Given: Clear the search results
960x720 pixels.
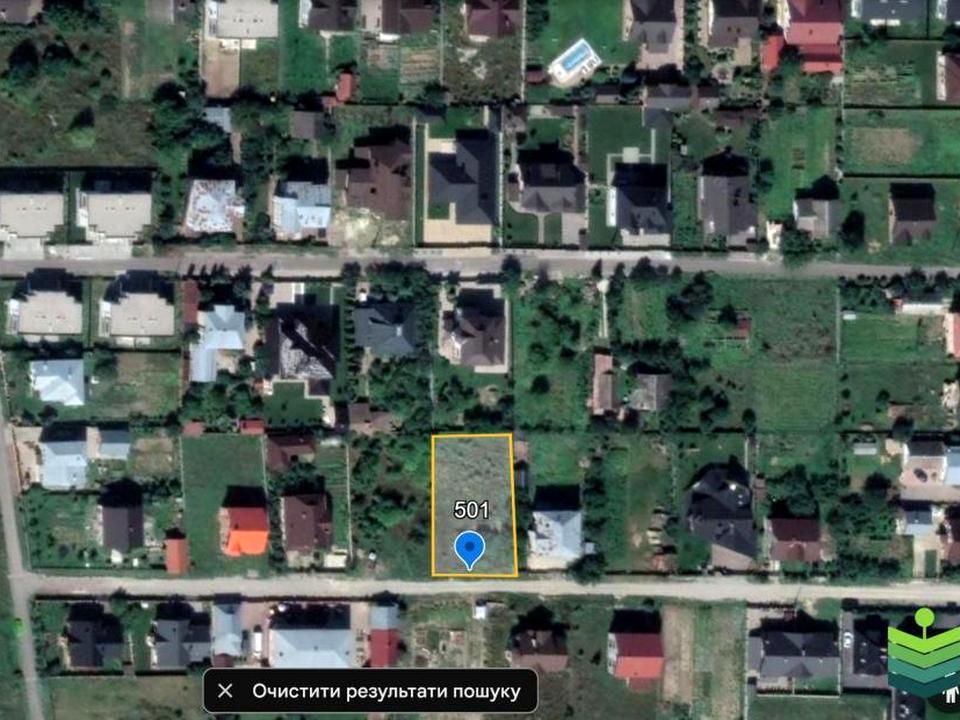Looking at the screenshot, I should [370, 691].
